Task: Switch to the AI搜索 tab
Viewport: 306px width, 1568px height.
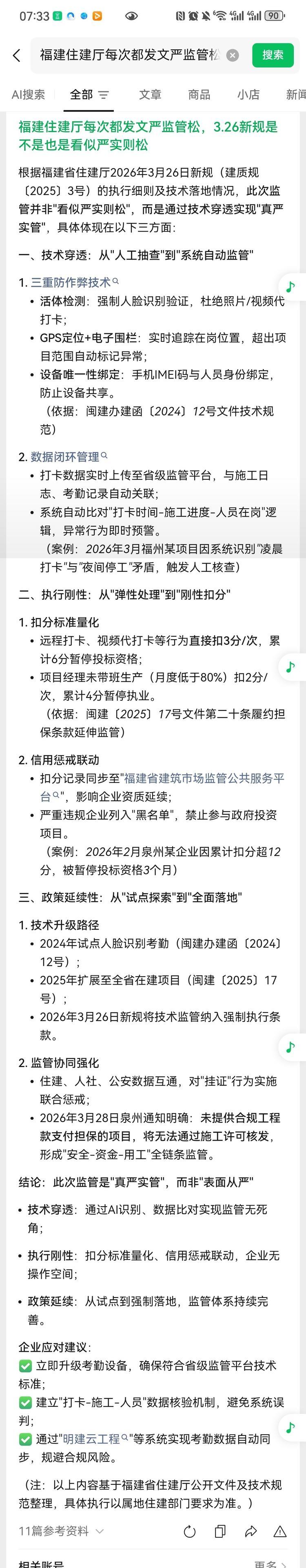Action: tap(28, 94)
